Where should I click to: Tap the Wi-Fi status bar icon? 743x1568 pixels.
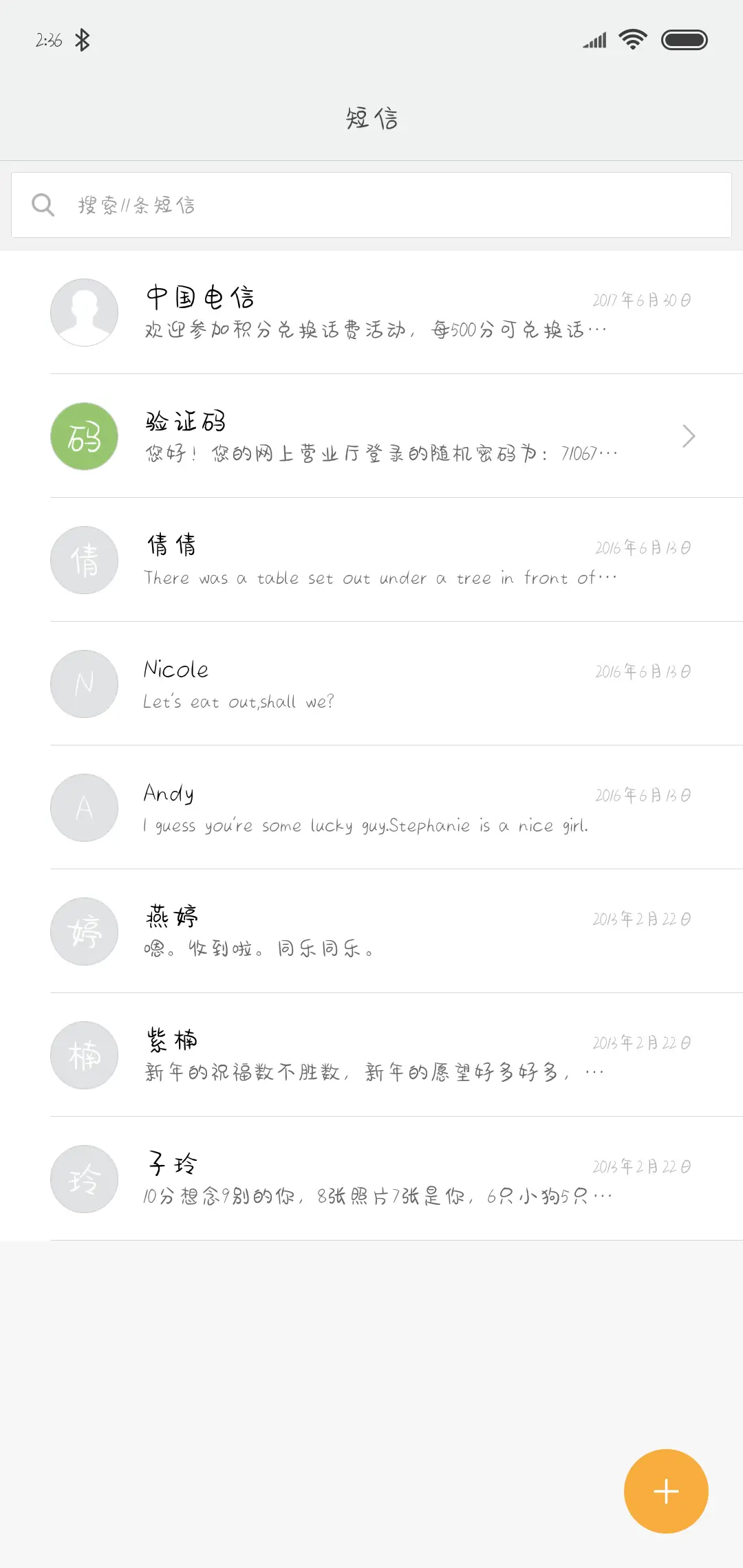[x=632, y=39]
